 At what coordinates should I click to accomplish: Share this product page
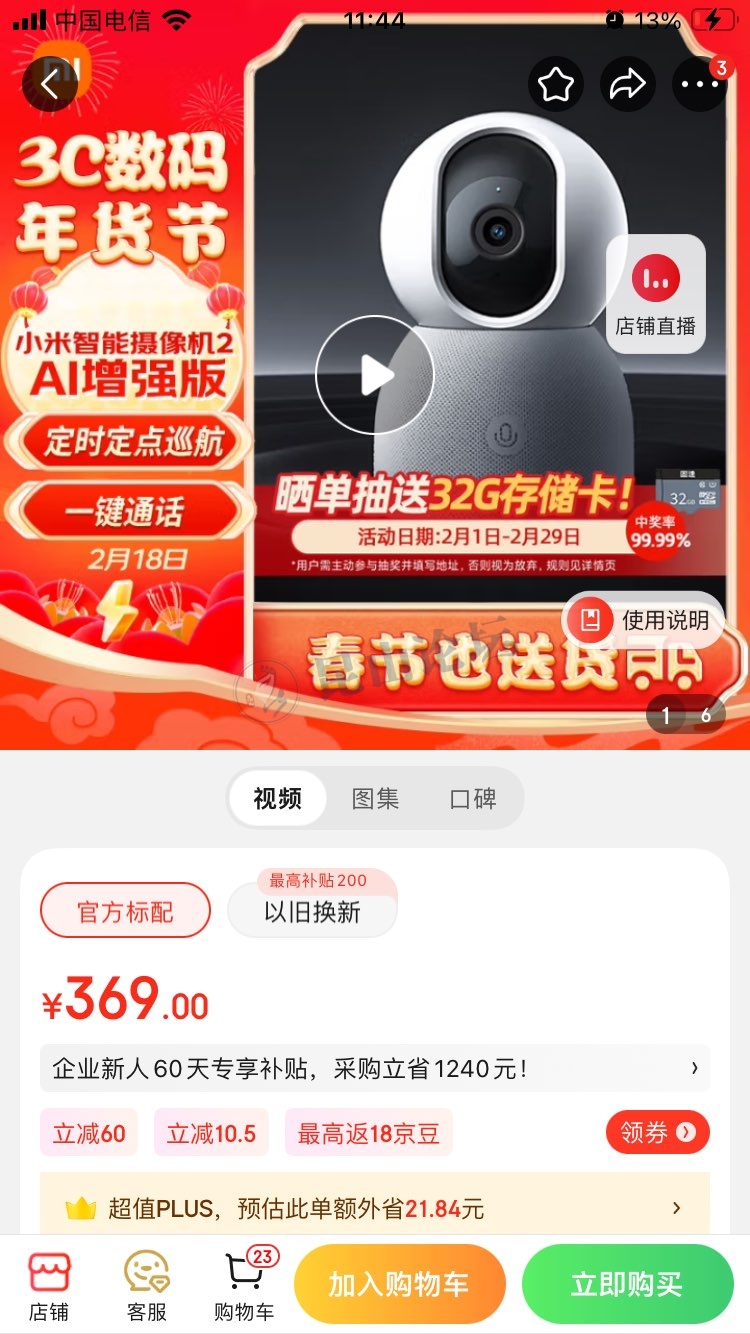click(x=628, y=84)
